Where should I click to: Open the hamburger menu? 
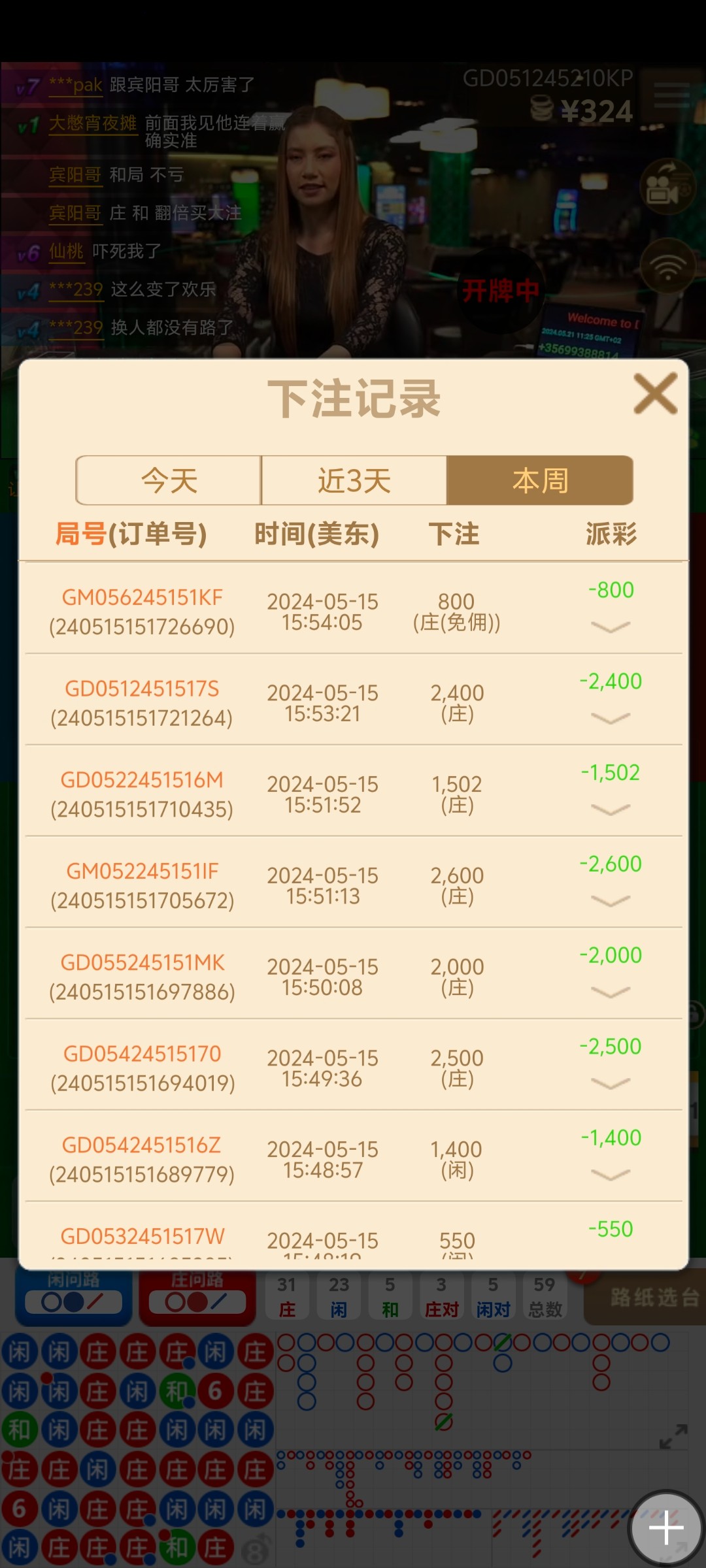pos(672,95)
